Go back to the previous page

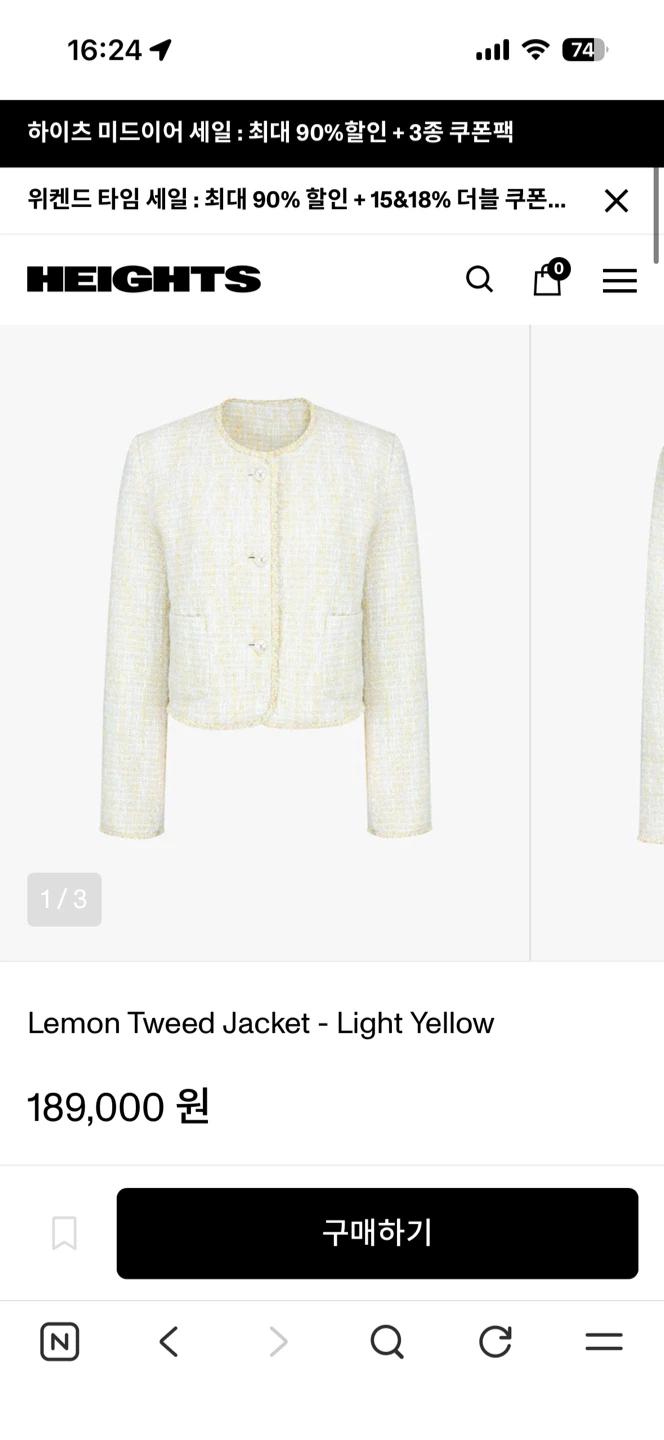click(169, 1341)
